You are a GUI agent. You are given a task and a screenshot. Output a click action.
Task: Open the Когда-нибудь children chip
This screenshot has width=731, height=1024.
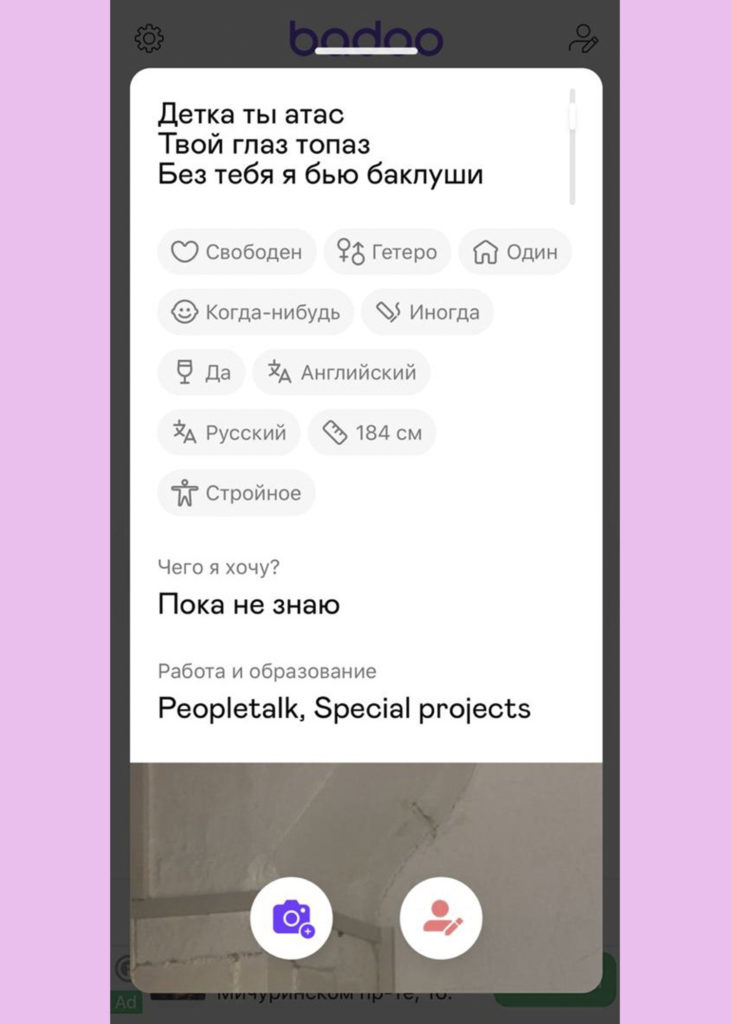255,312
